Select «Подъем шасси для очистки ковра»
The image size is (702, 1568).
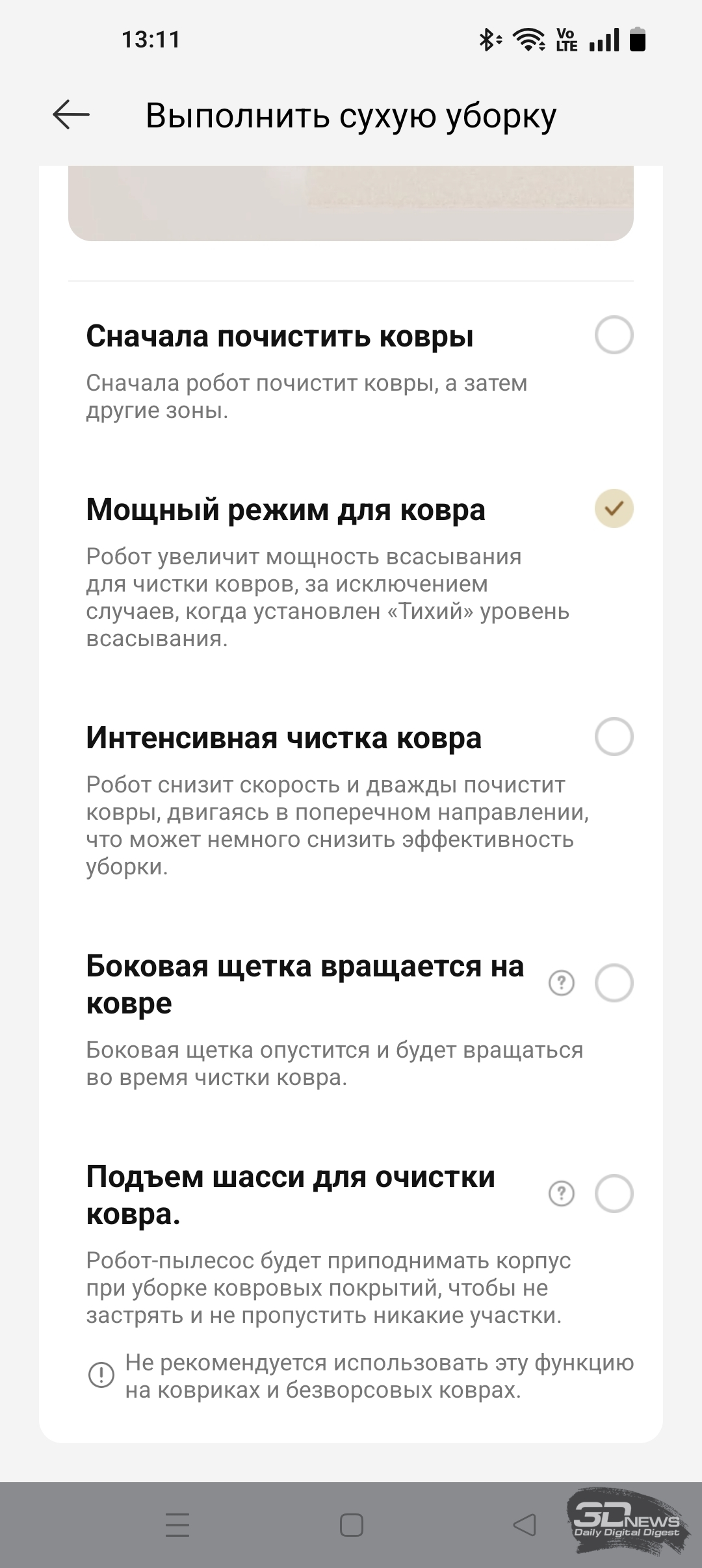[x=614, y=1194]
